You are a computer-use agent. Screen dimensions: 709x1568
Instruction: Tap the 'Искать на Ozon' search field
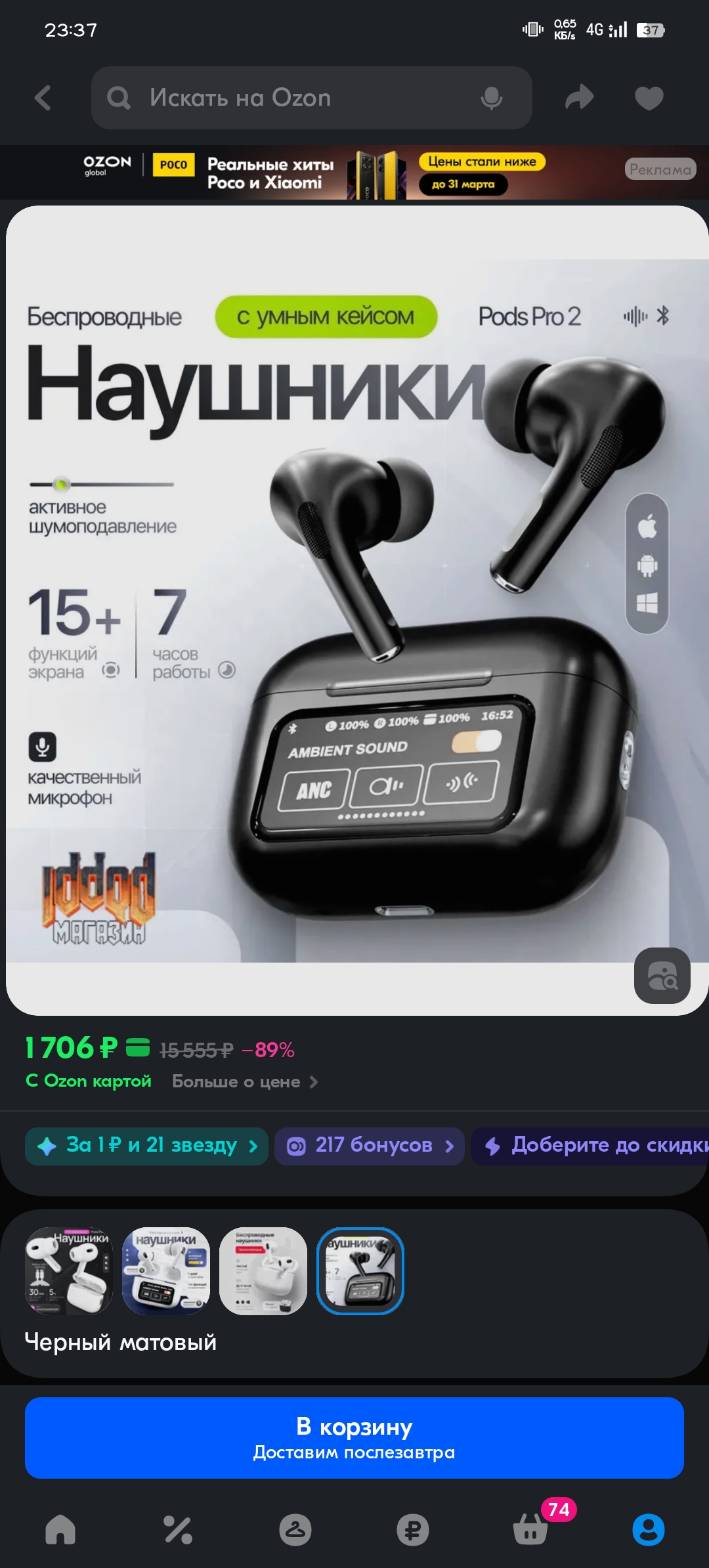(x=295, y=98)
